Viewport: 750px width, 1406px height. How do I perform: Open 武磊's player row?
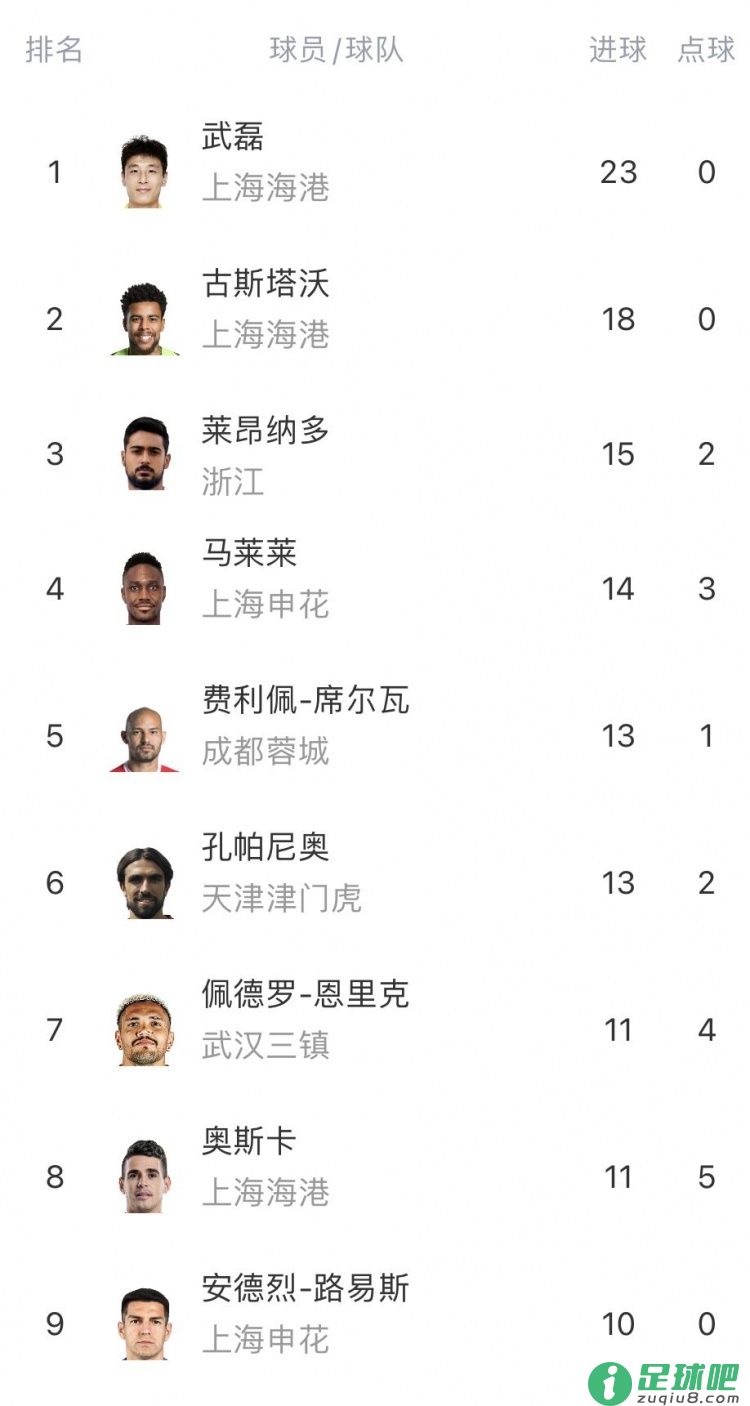coord(375,172)
